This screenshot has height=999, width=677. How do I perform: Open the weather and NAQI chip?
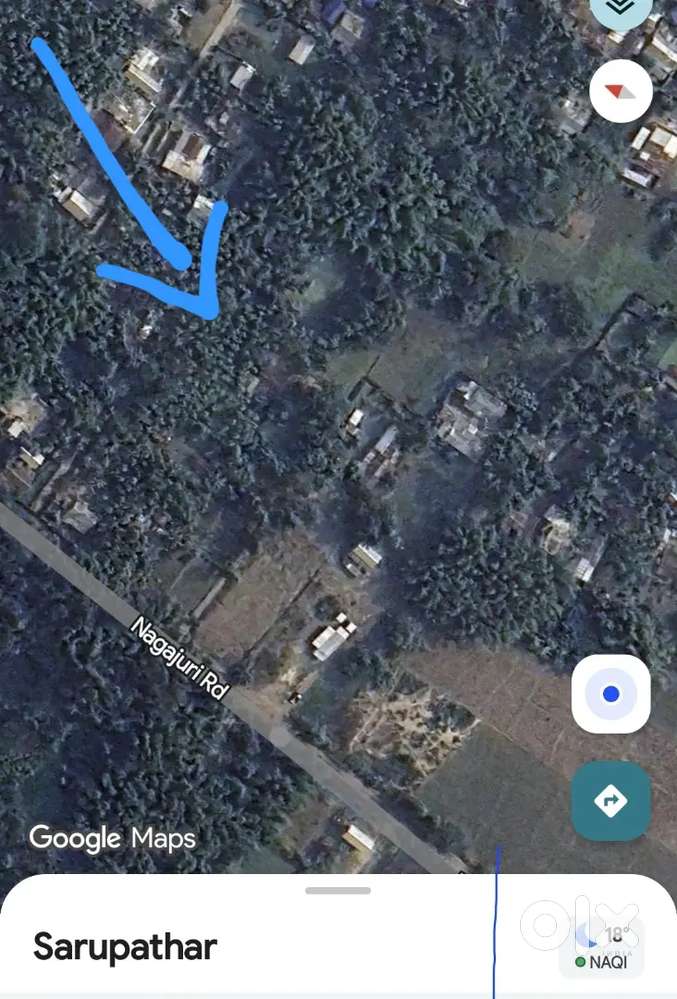click(602, 948)
